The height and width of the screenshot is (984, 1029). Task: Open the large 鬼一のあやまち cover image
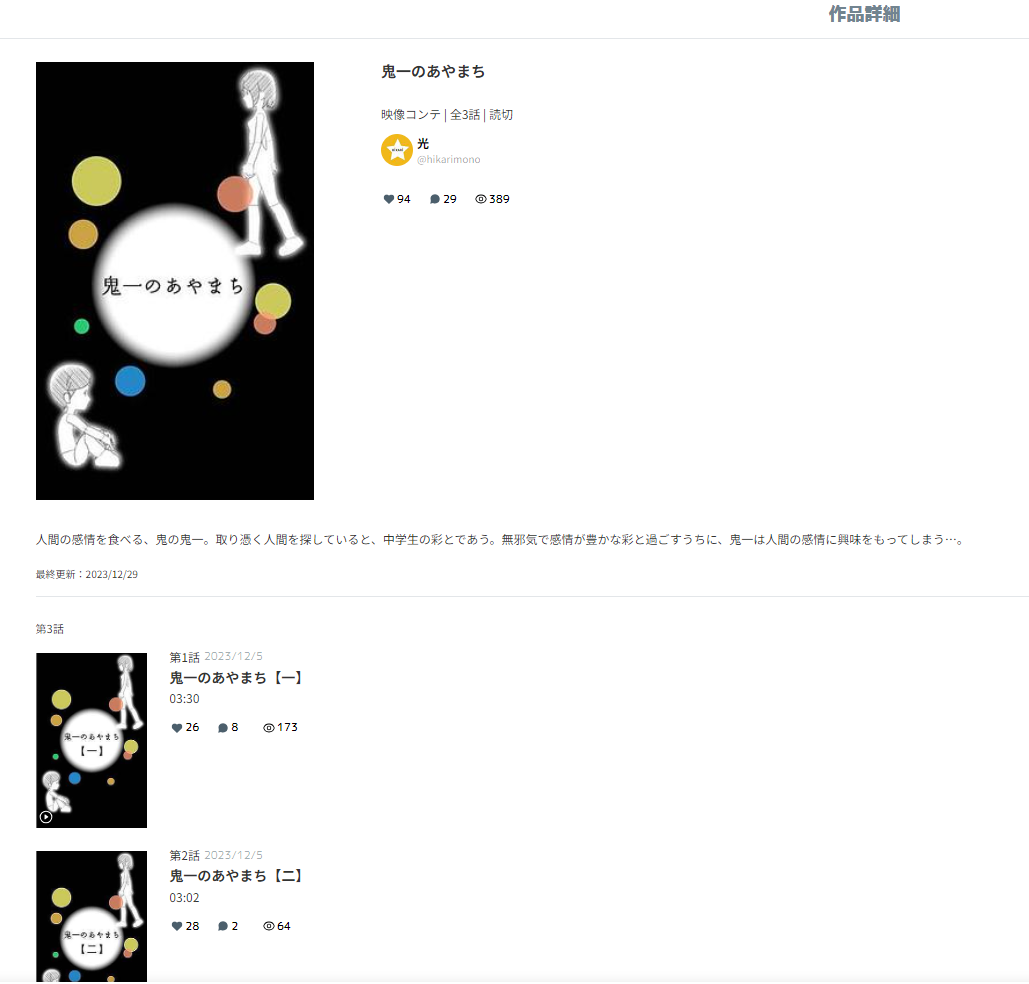click(x=174, y=280)
